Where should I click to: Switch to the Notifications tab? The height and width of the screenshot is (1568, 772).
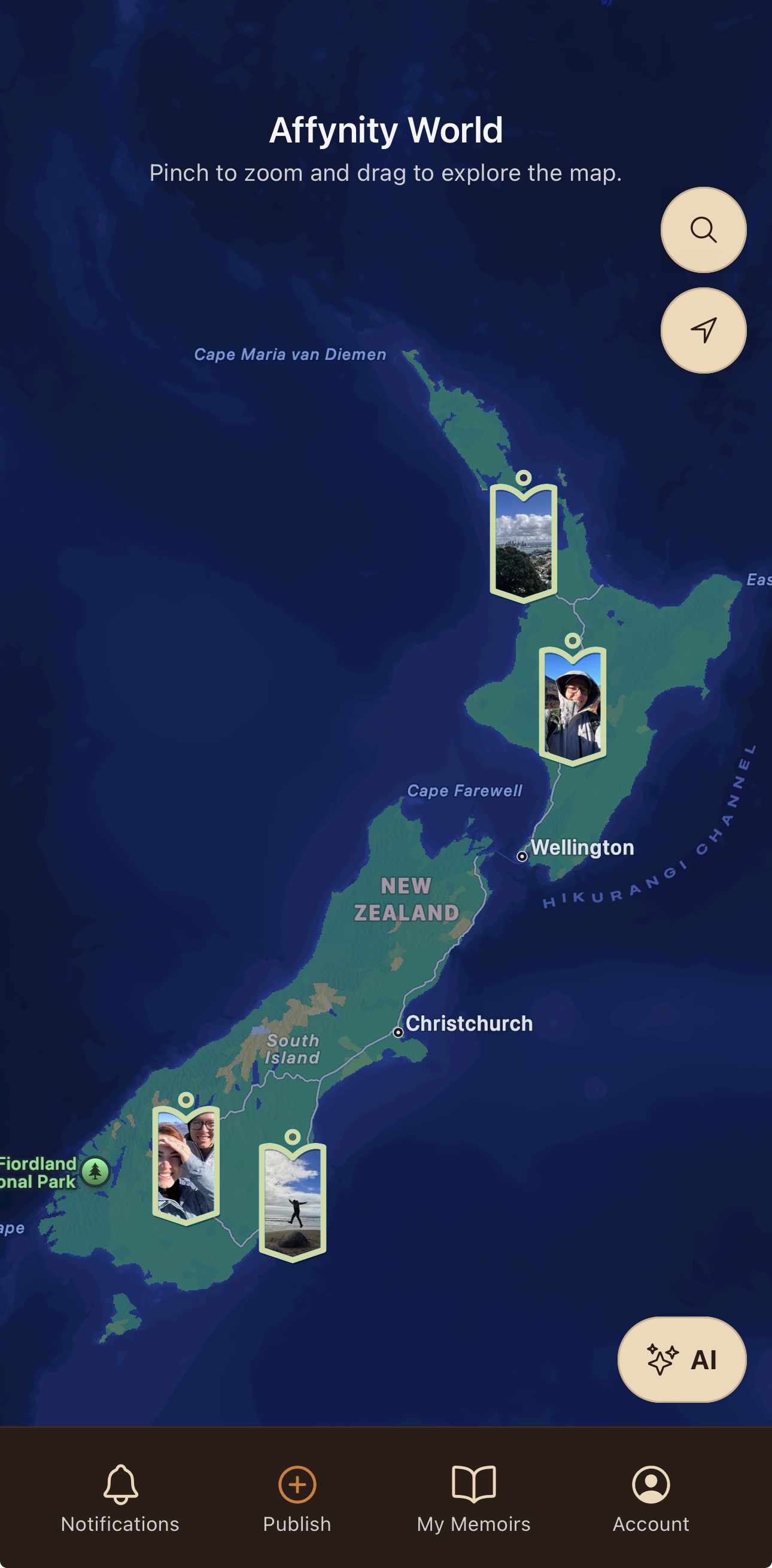point(120,1498)
